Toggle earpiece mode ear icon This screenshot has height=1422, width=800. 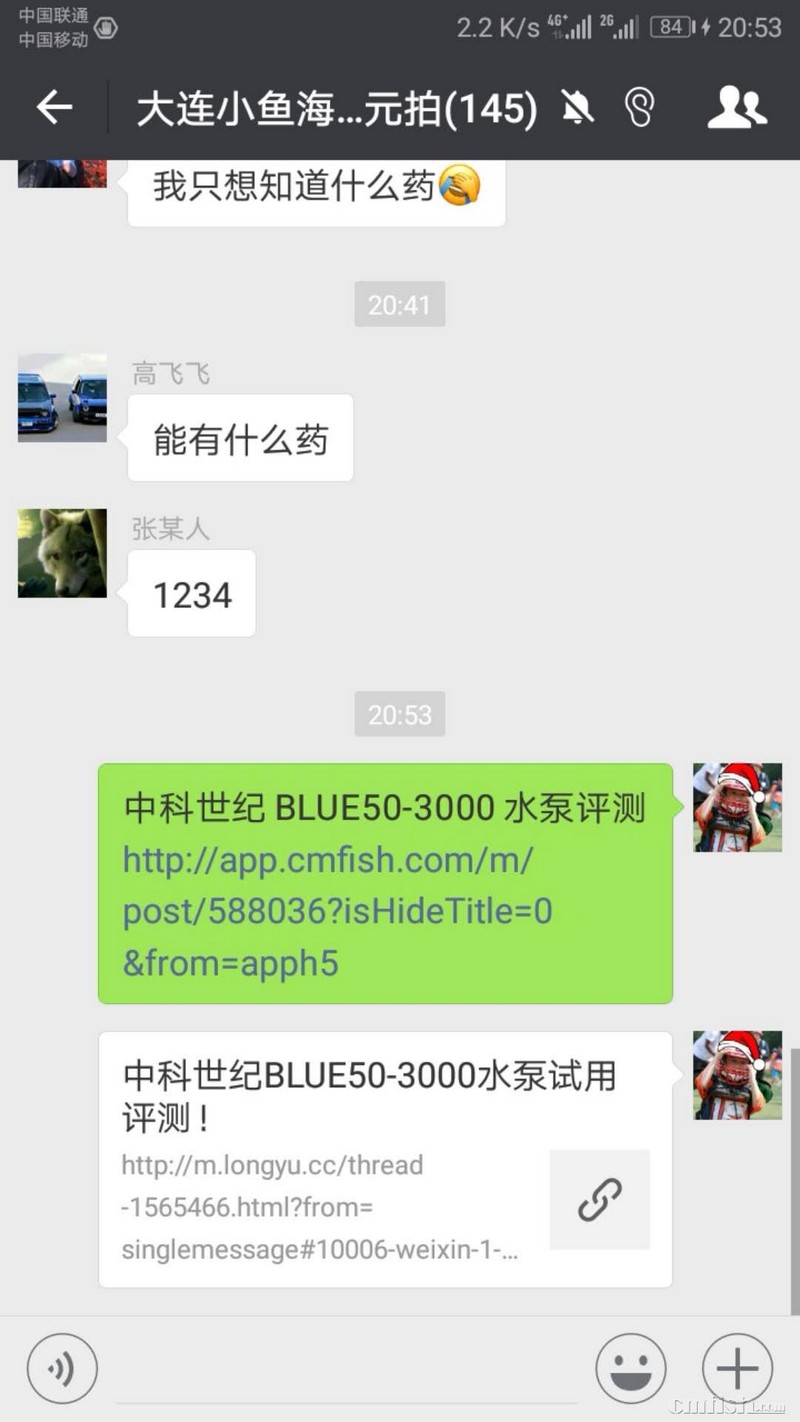click(639, 107)
